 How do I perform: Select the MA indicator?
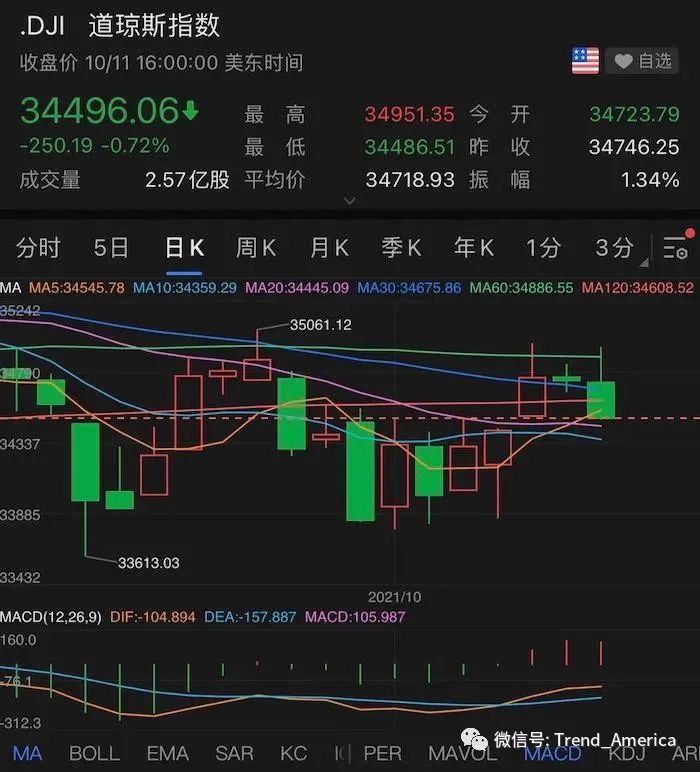click(28, 753)
